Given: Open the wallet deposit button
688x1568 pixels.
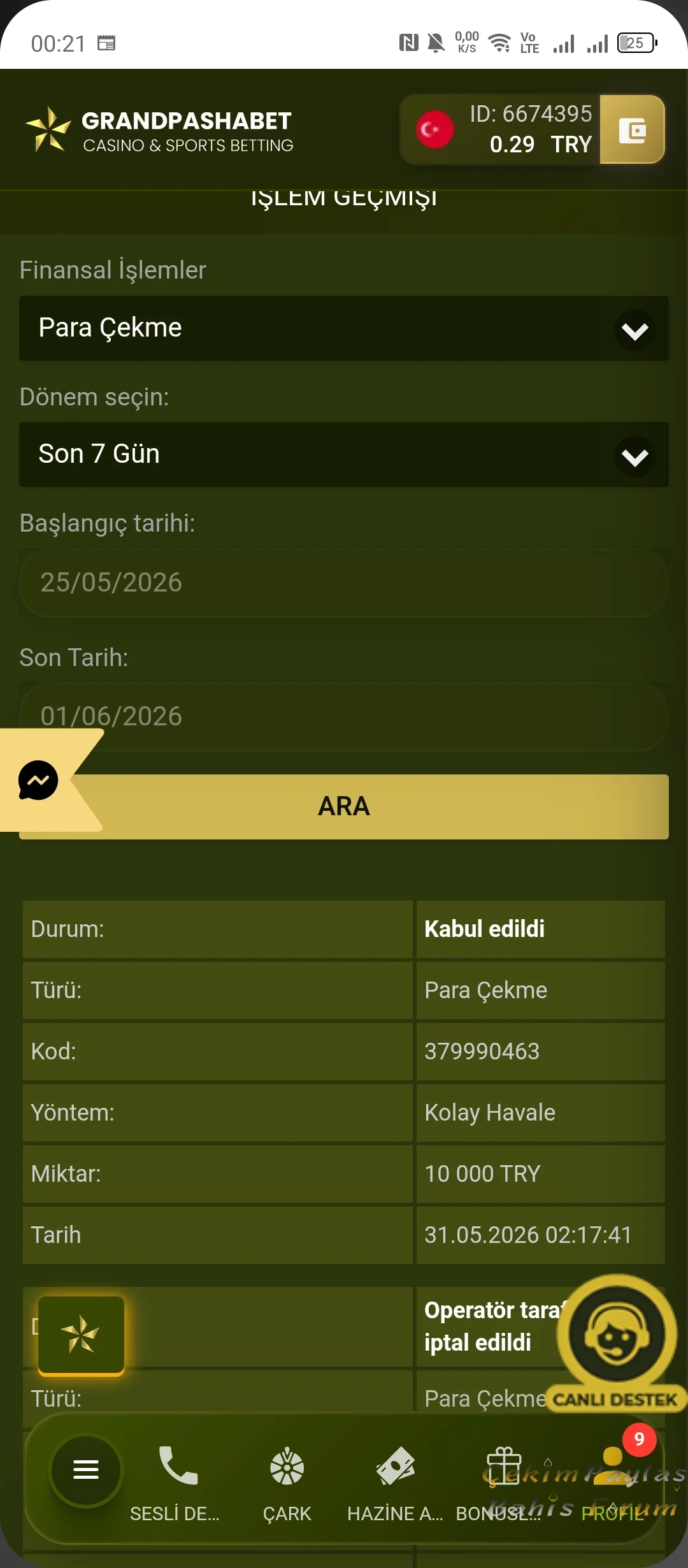Looking at the screenshot, I should point(632,129).
